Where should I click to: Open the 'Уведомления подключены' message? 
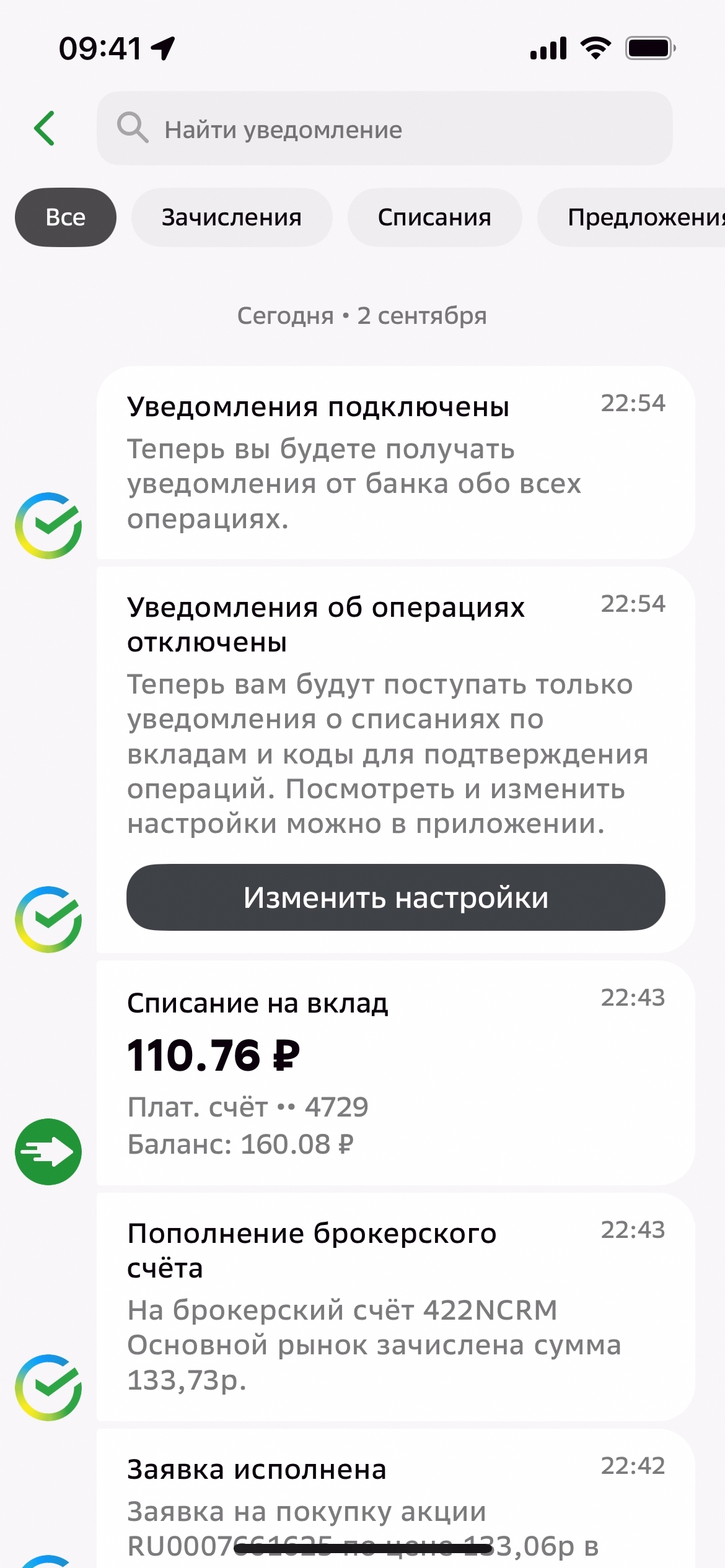point(395,463)
